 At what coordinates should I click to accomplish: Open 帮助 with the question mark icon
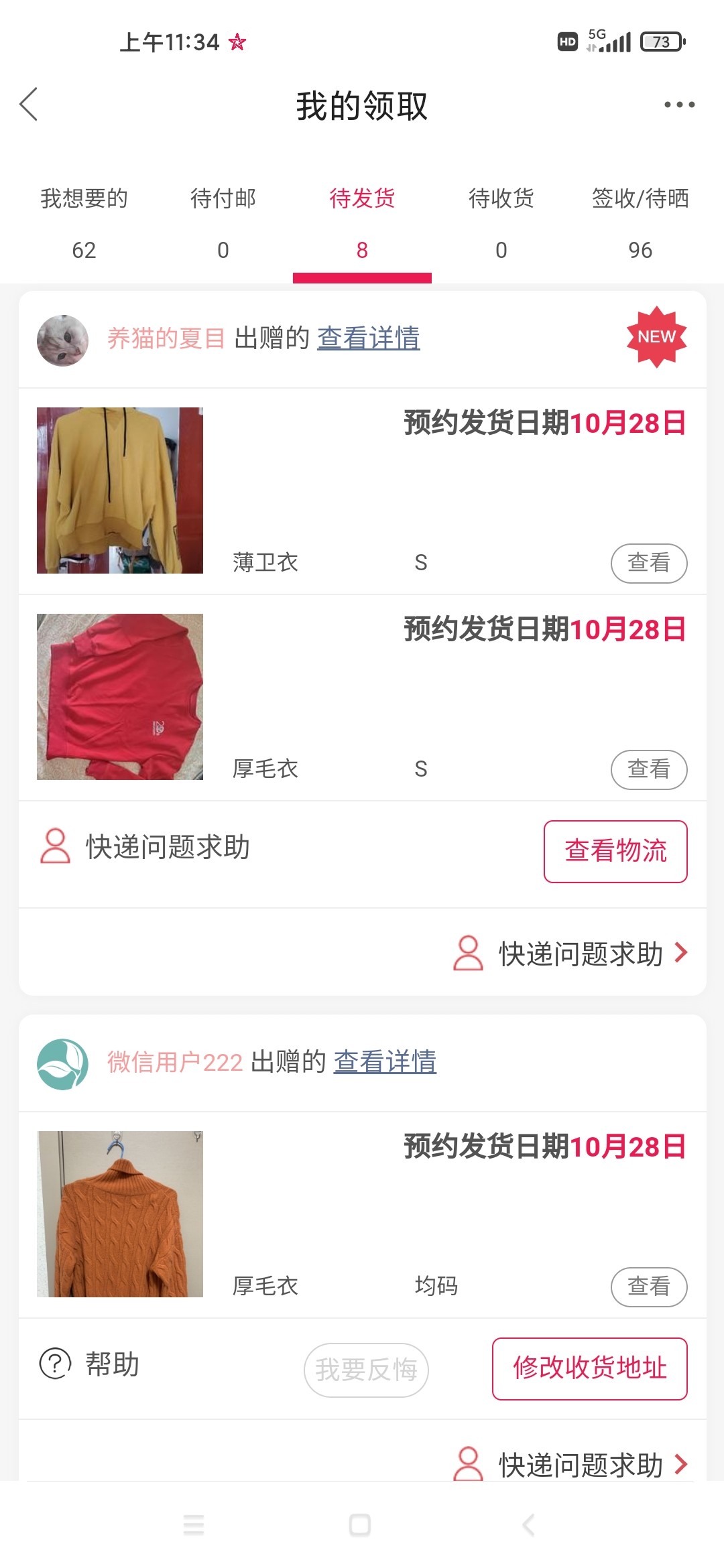click(90, 1364)
